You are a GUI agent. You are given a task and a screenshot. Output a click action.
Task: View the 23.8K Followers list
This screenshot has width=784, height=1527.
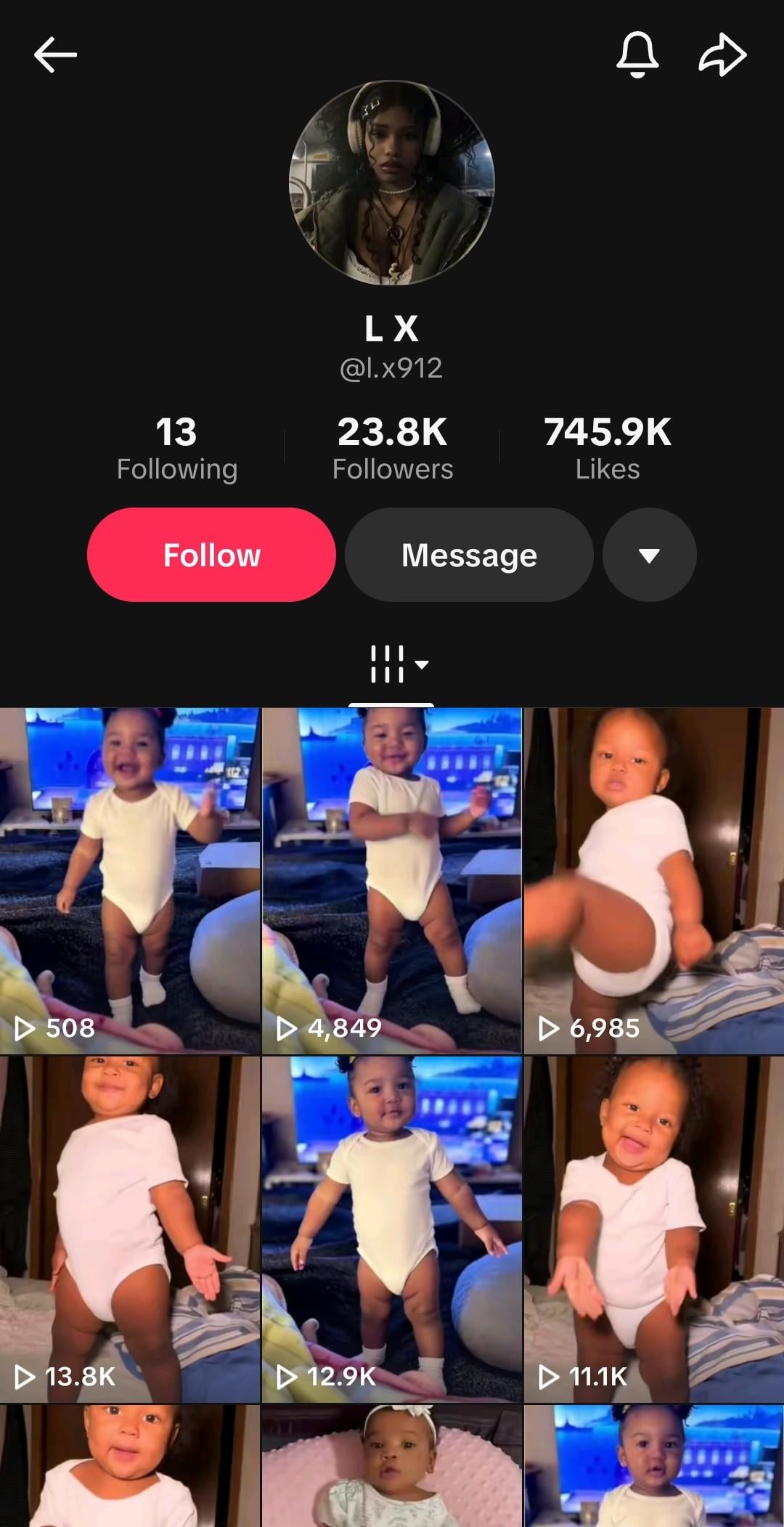[x=392, y=448]
